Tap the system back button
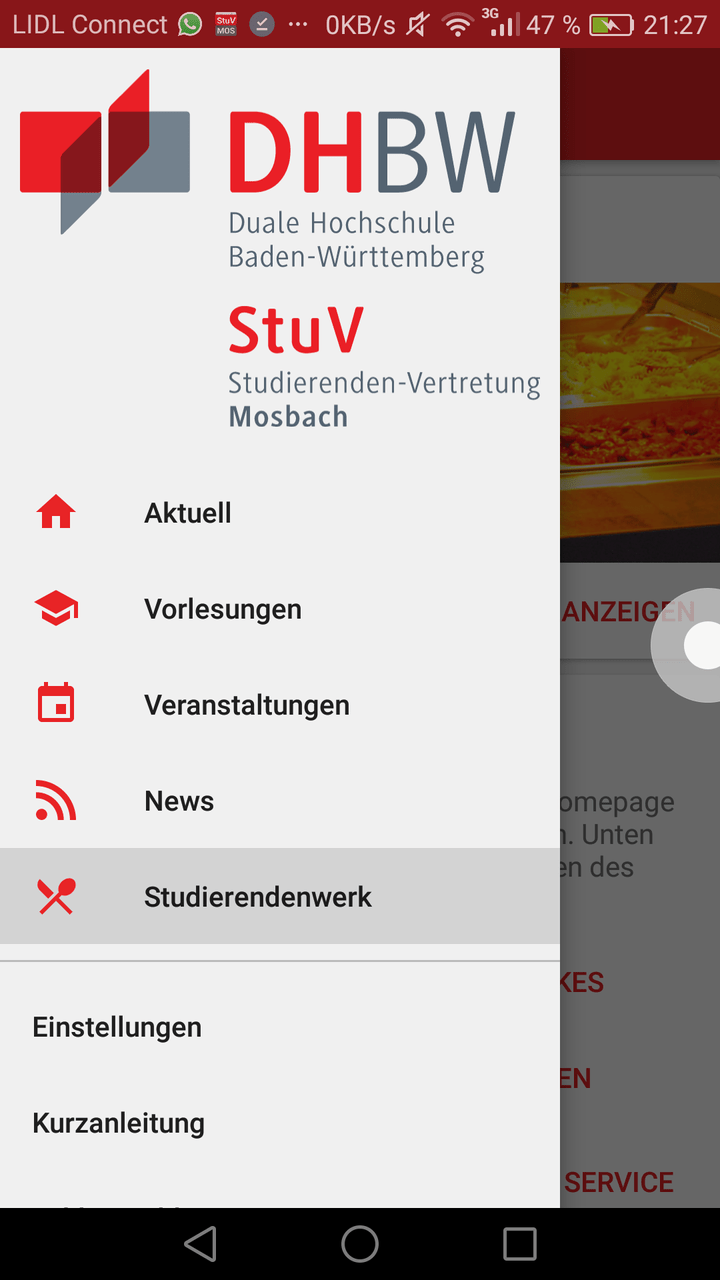The image size is (720, 1280). coord(200,1244)
